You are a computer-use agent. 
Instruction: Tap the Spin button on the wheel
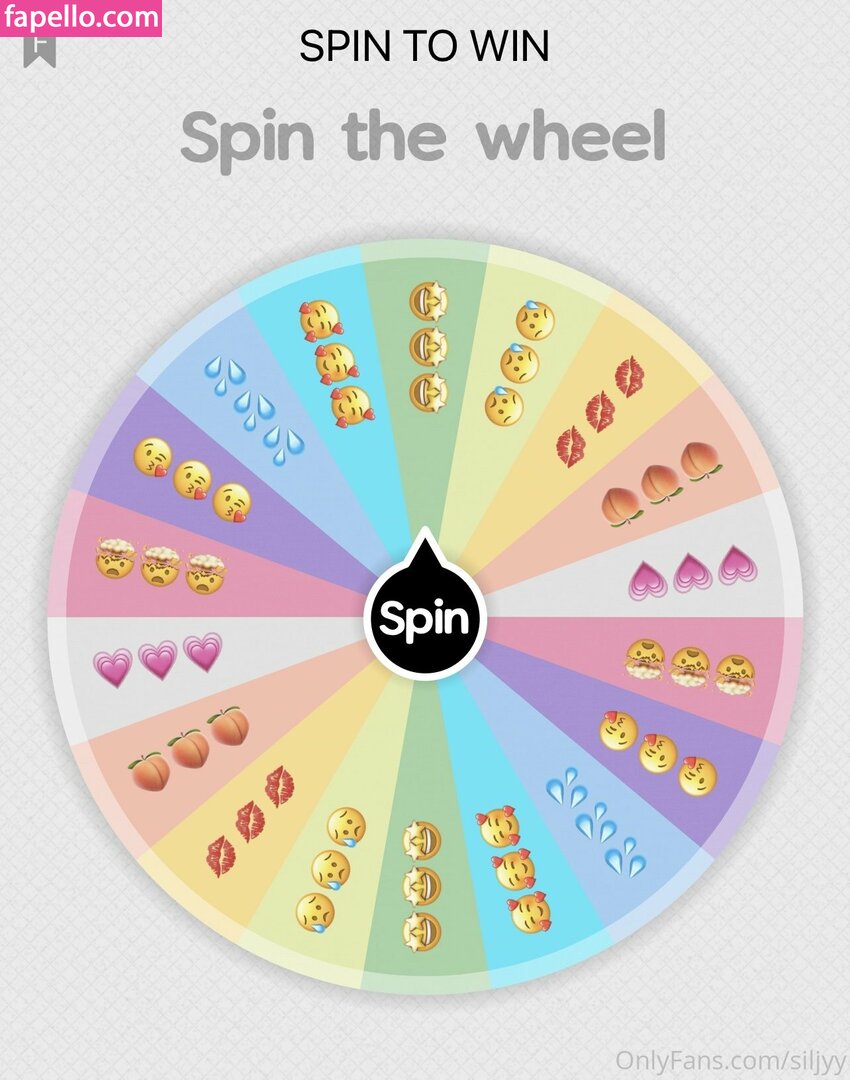point(424,618)
